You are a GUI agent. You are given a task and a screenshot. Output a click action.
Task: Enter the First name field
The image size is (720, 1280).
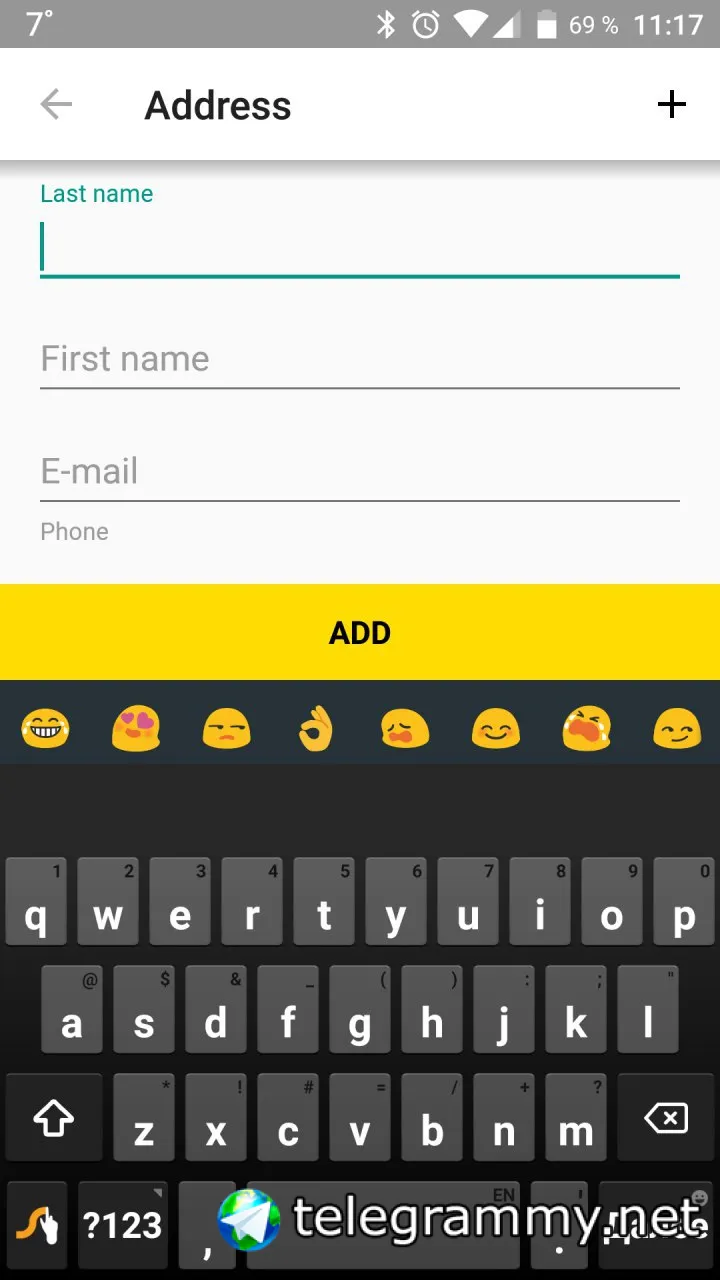(x=360, y=359)
